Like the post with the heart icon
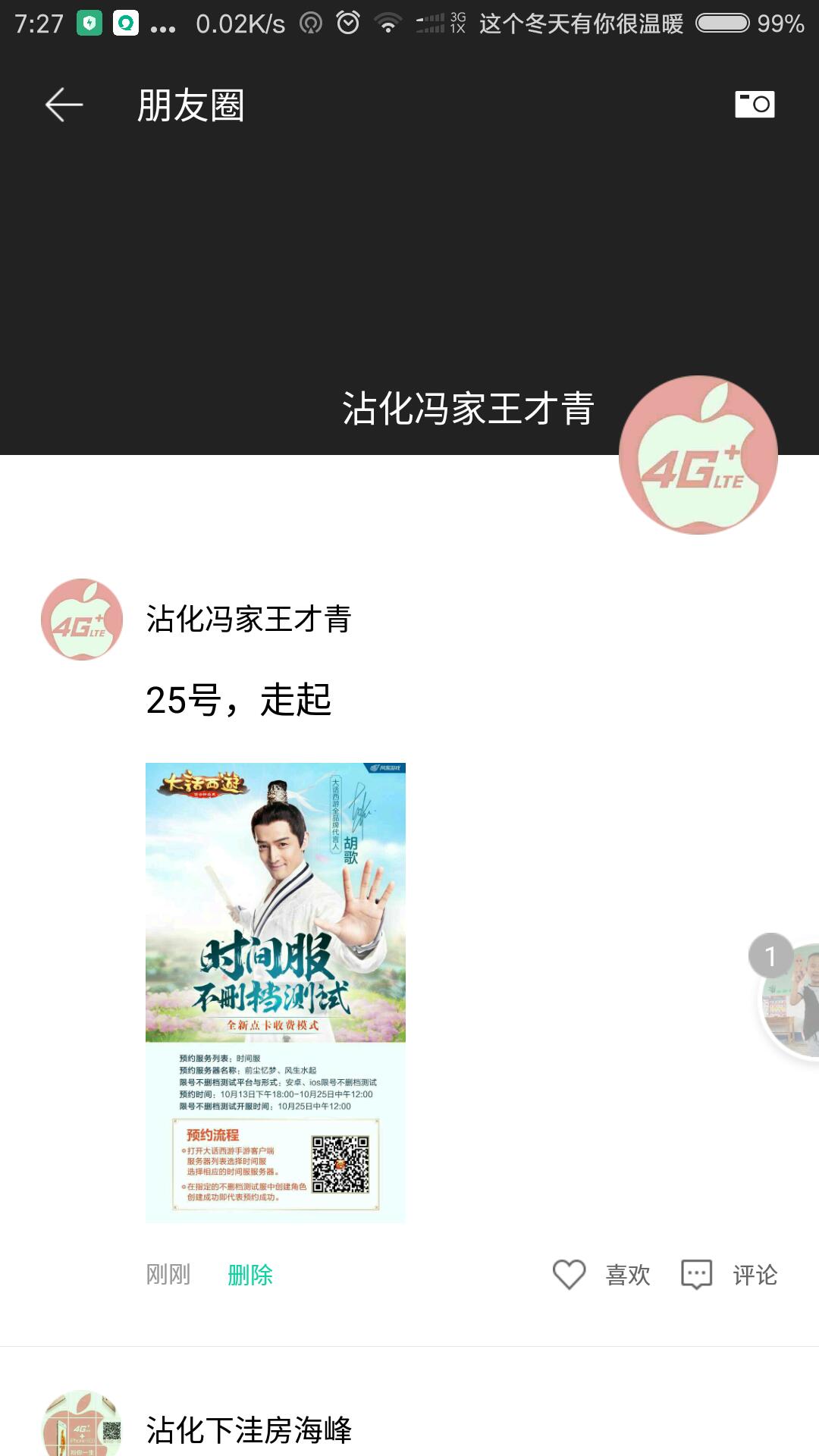Image resolution: width=819 pixels, height=1456 pixels. (570, 1275)
